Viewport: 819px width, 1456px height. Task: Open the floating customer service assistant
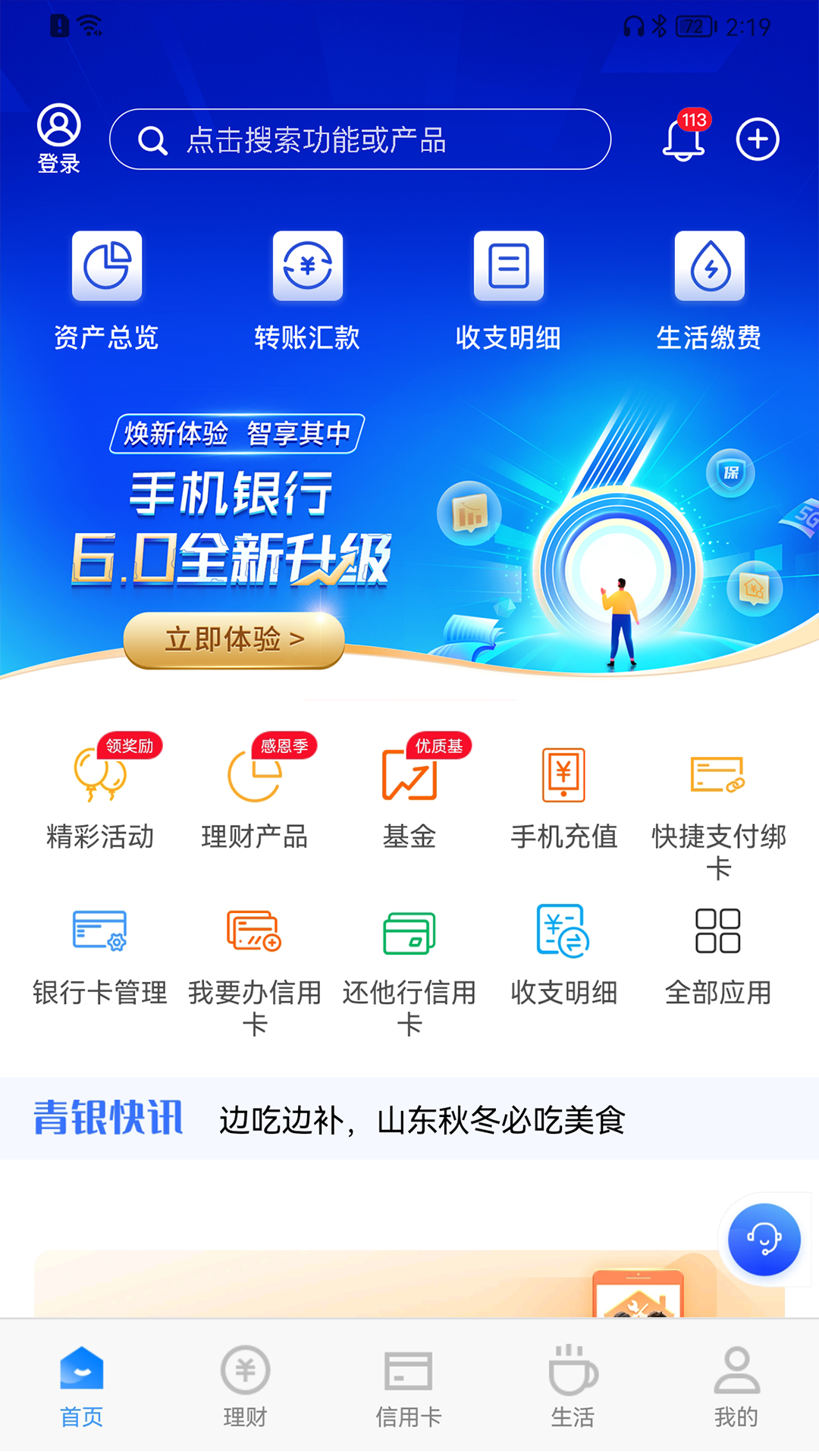[x=764, y=1238]
